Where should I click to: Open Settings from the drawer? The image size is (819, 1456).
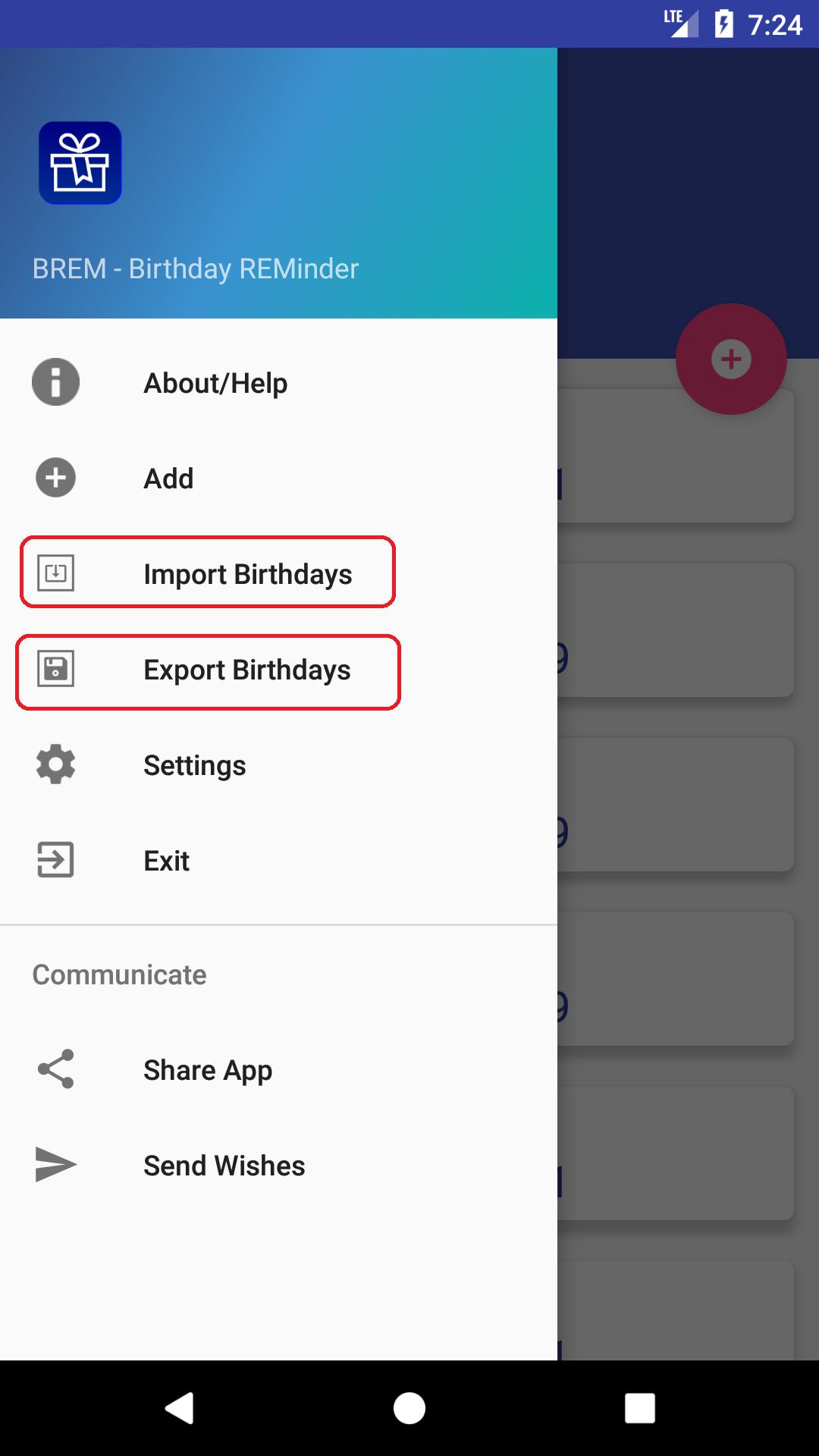pos(194,765)
